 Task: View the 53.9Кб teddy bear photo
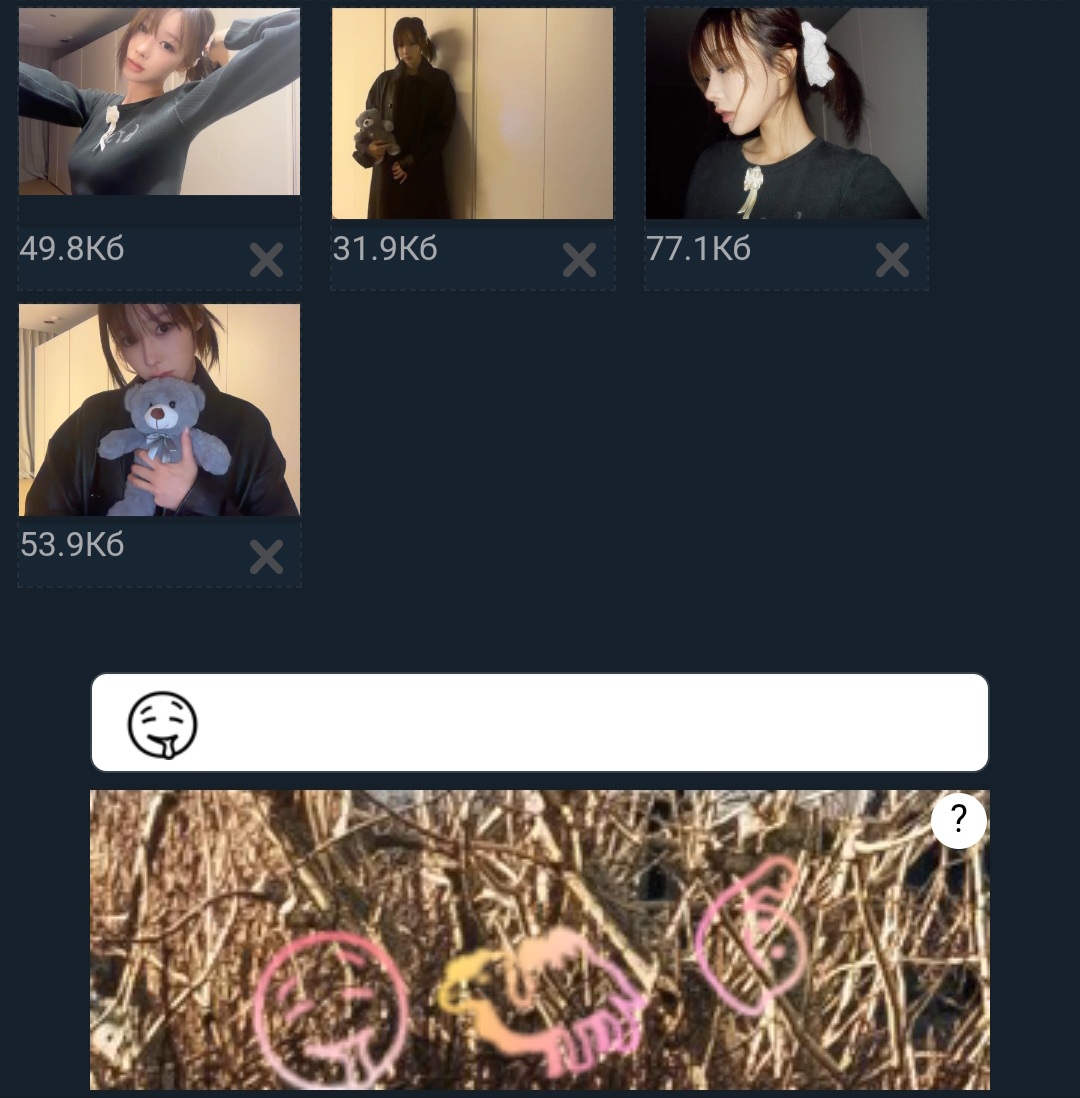click(159, 410)
